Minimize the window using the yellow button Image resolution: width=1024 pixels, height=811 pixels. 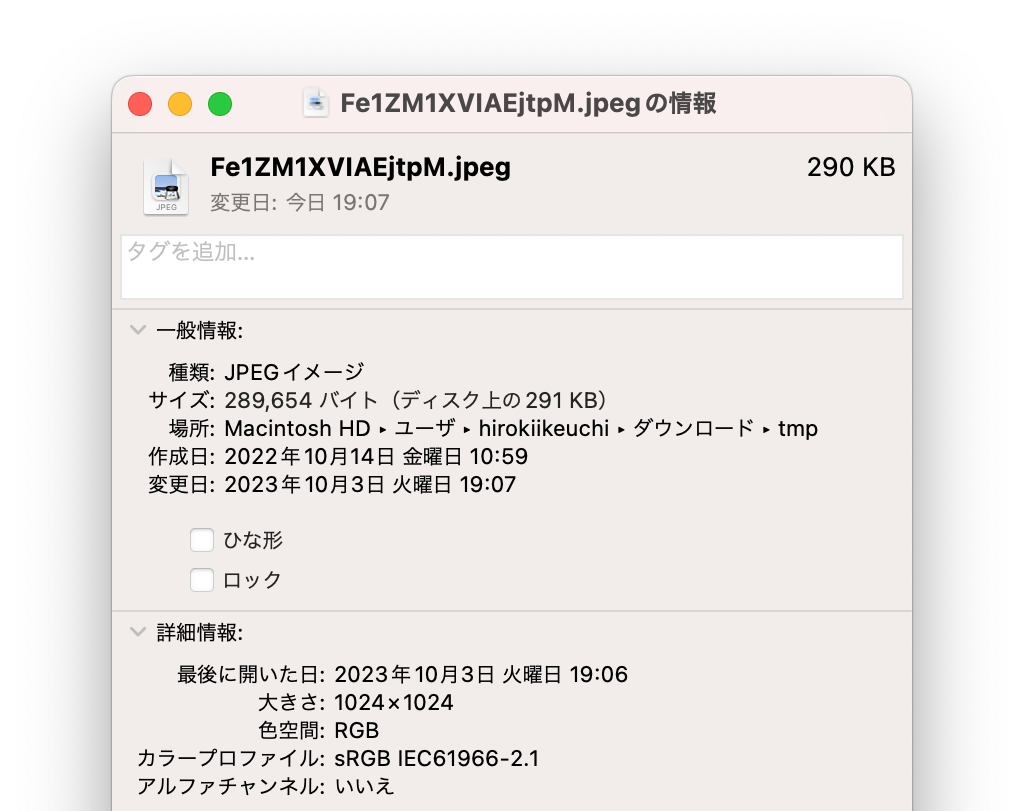[180, 104]
